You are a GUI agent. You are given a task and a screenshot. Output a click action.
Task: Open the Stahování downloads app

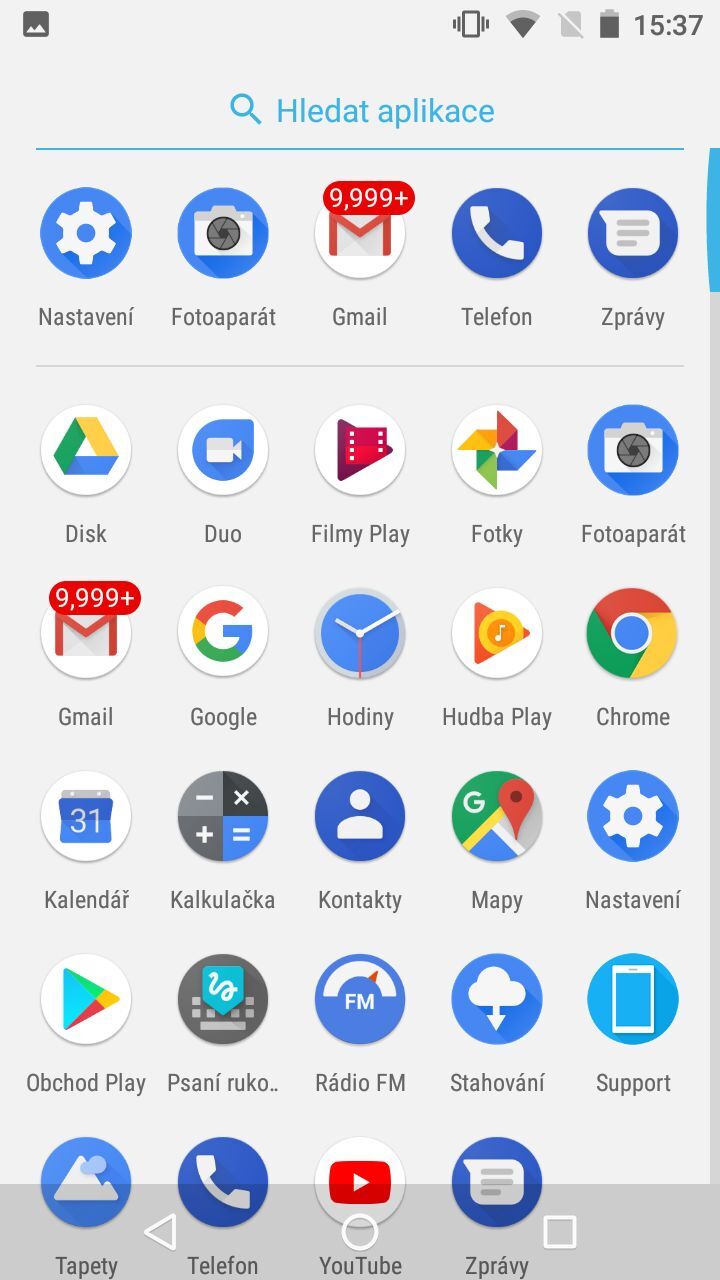pos(497,999)
